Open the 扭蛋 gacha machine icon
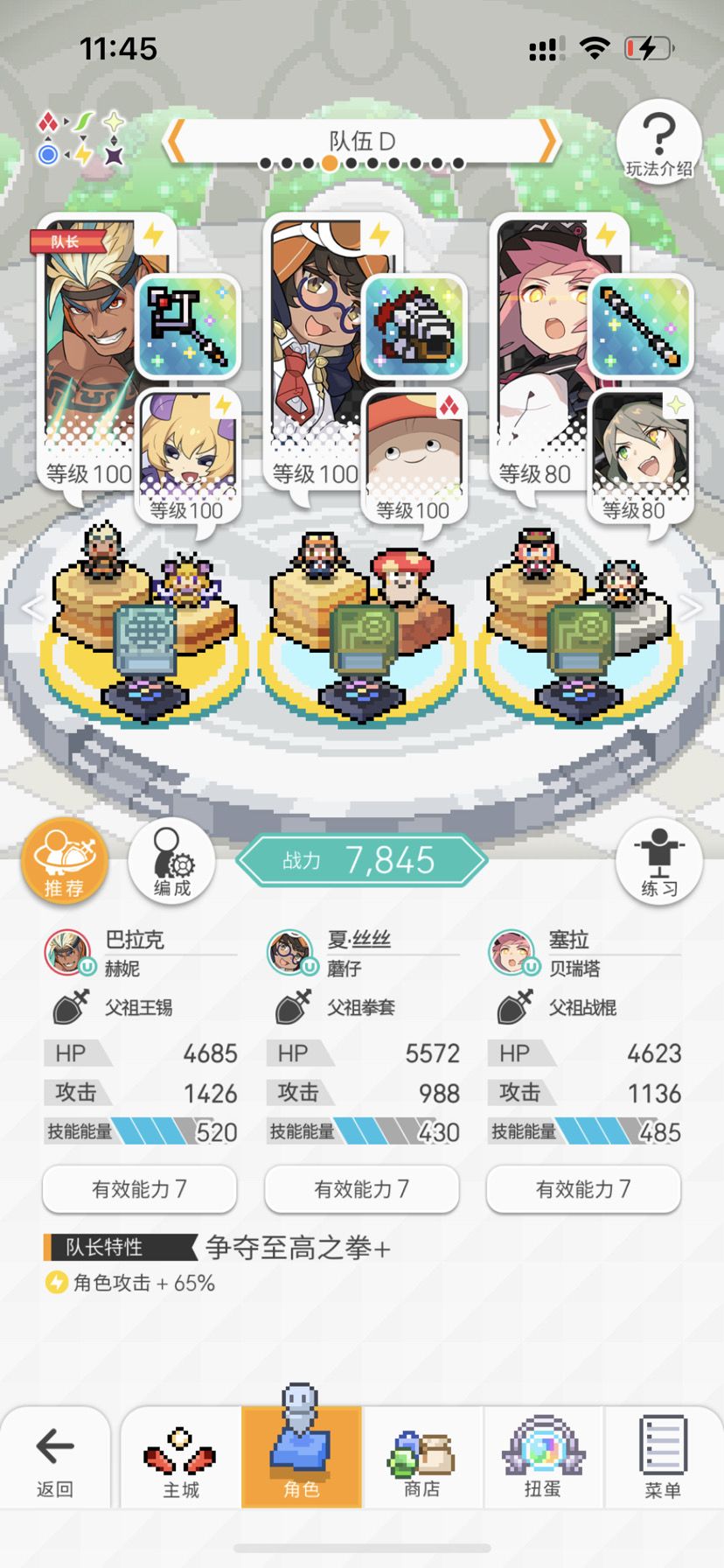The width and height of the screenshot is (724, 1568). click(x=543, y=1457)
